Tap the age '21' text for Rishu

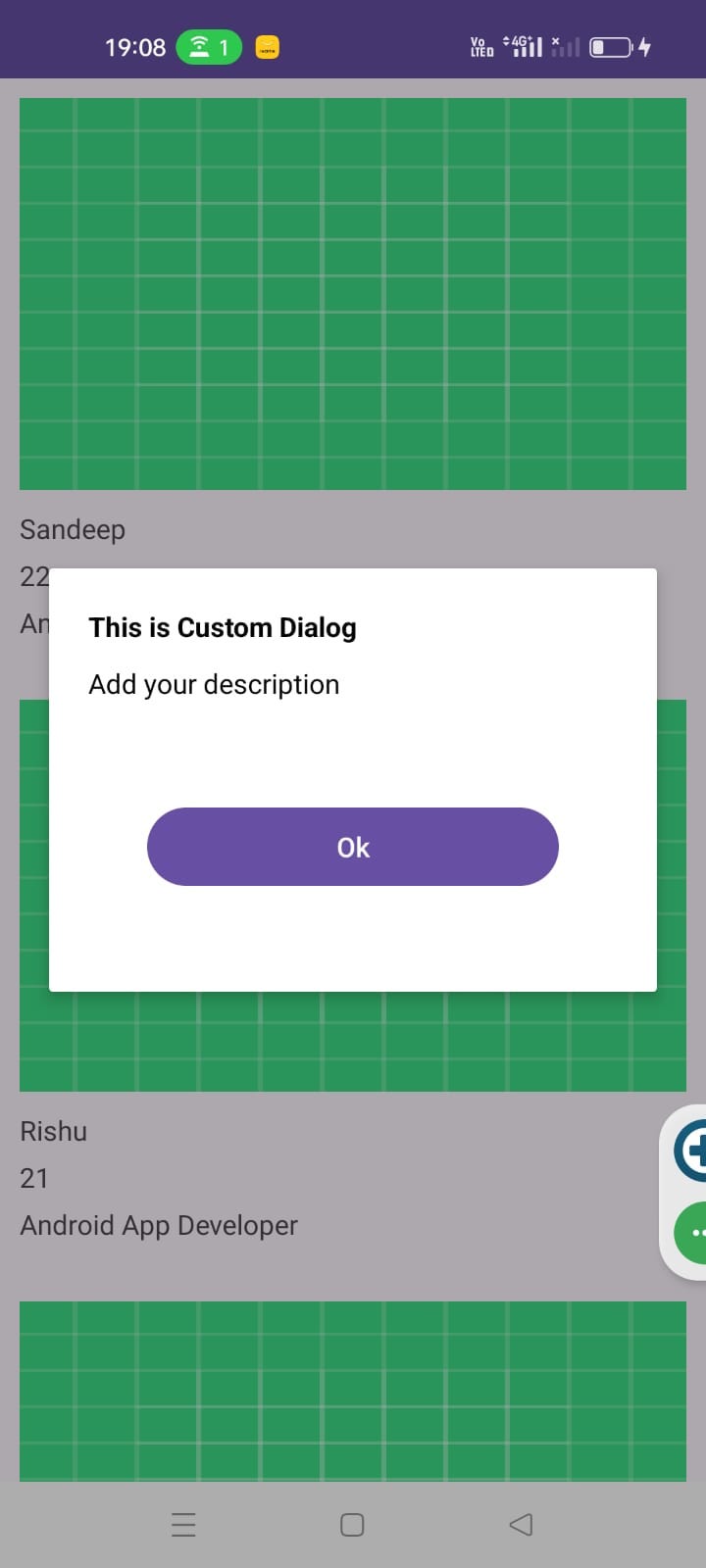click(34, 1178)
